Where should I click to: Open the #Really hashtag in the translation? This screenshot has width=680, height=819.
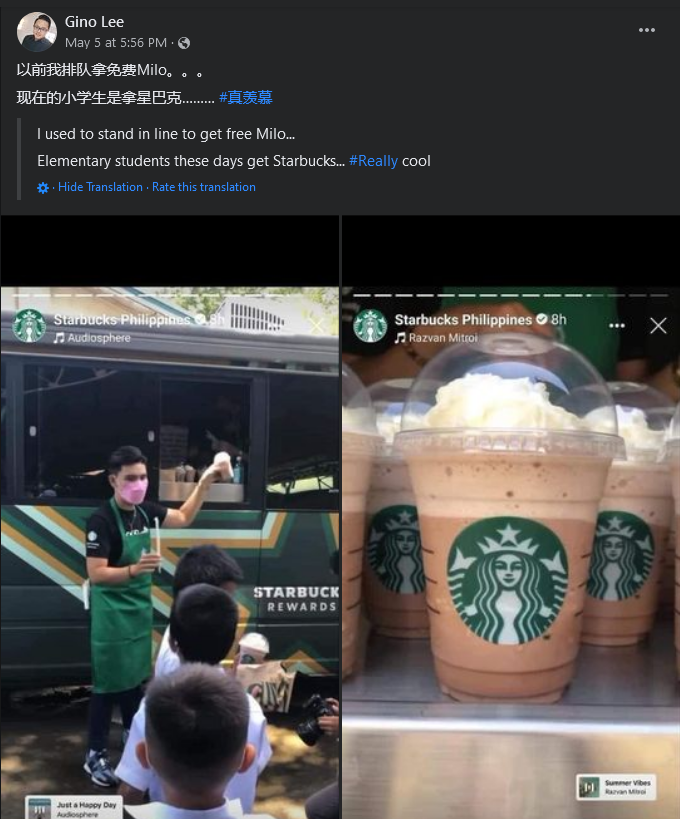tap(373, 160)
